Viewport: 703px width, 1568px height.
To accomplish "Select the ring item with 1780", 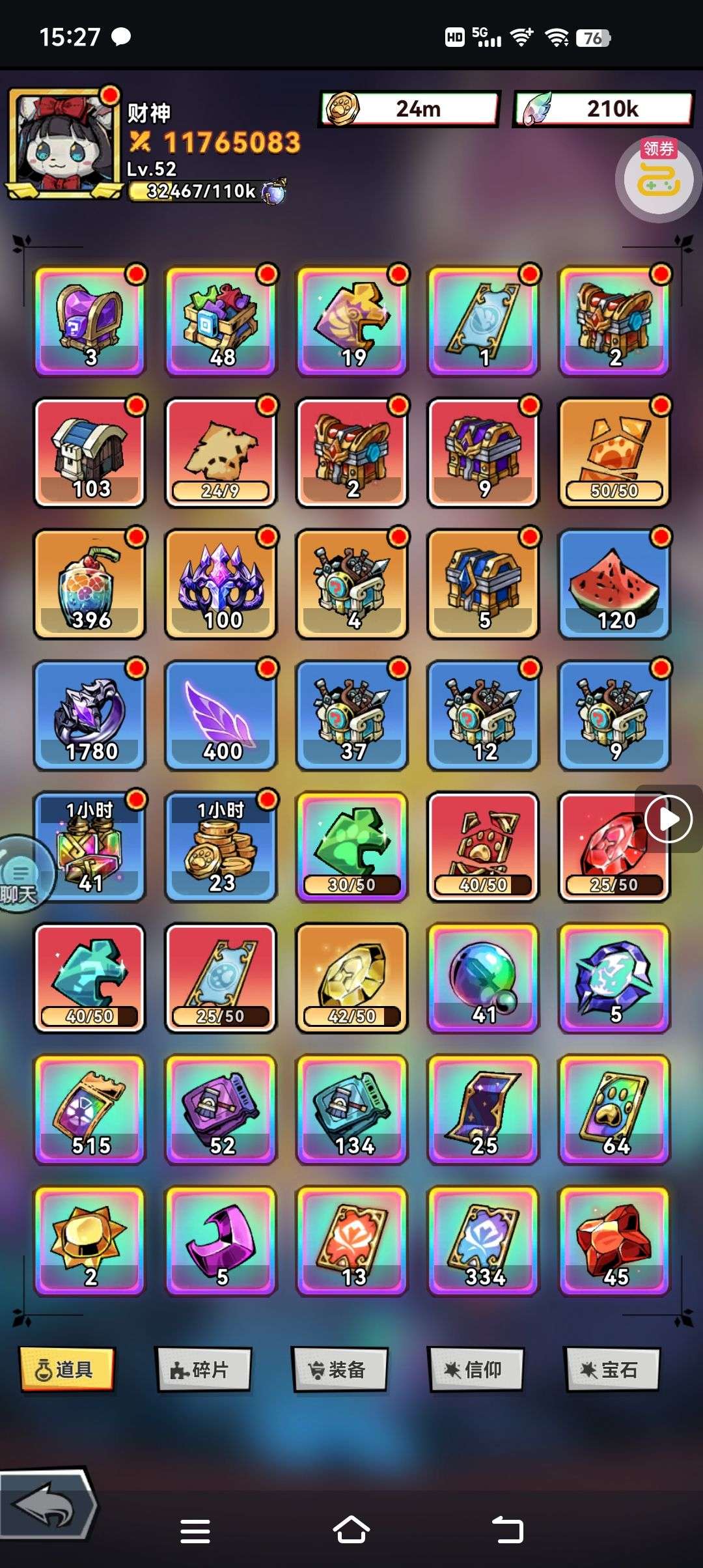I will [90, 716].
